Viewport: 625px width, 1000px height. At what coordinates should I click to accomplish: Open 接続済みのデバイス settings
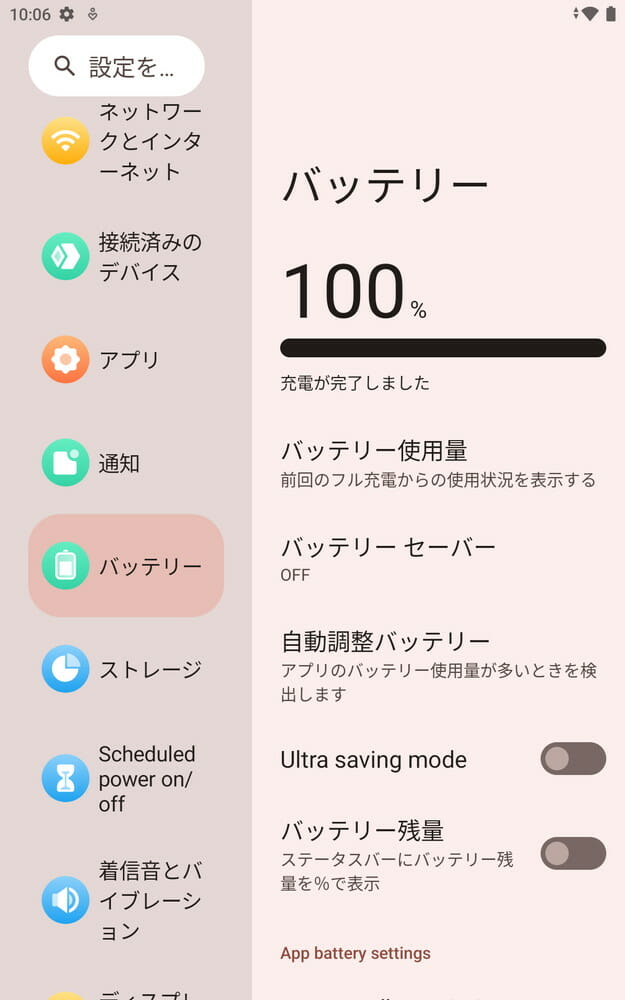[x=125, y=257]
